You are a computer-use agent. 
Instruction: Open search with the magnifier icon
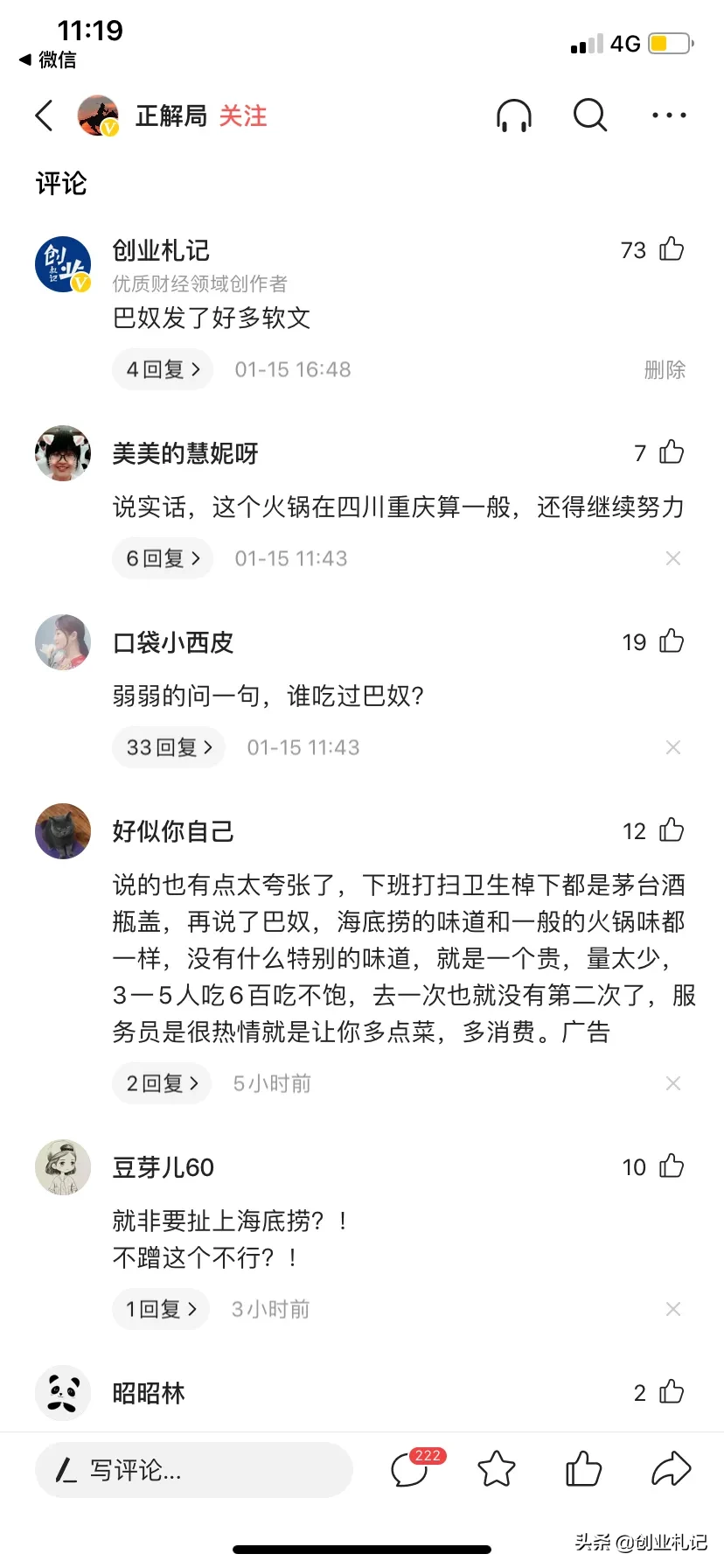590,115
